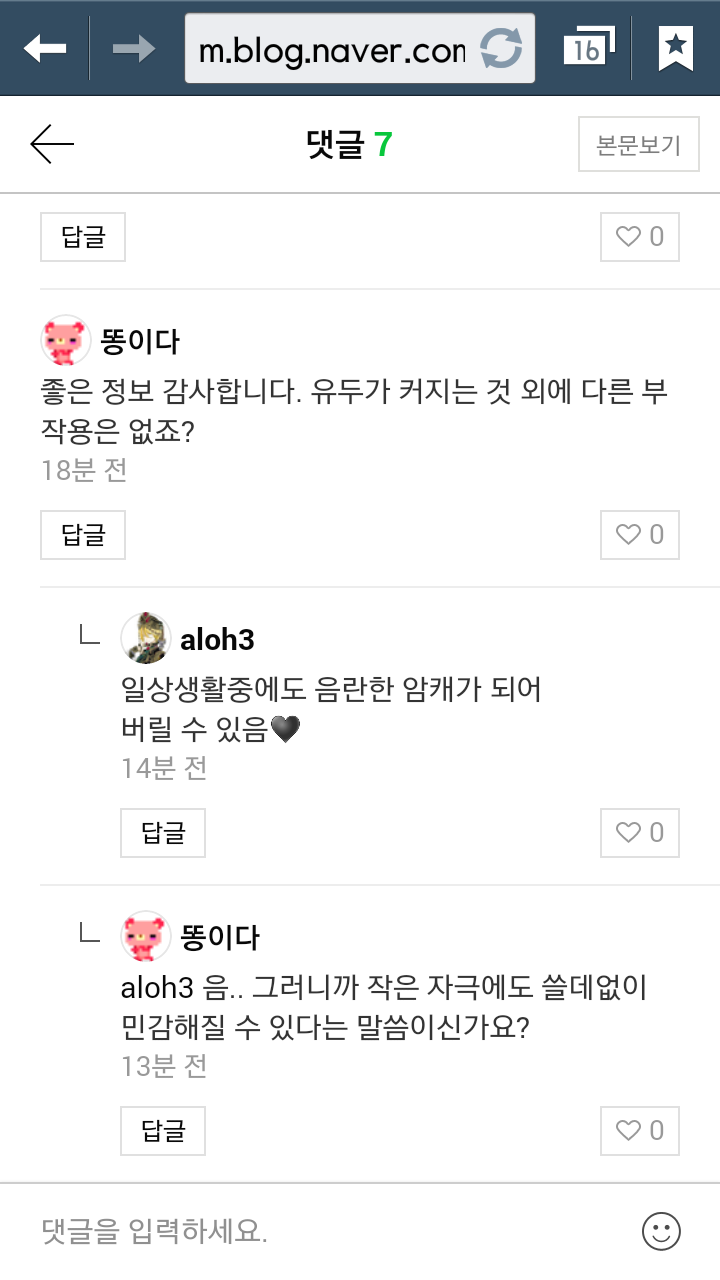Screen dimensions: 720x1280
Task: Go forward with the browser forward arrow
Action: click(134, 47)
